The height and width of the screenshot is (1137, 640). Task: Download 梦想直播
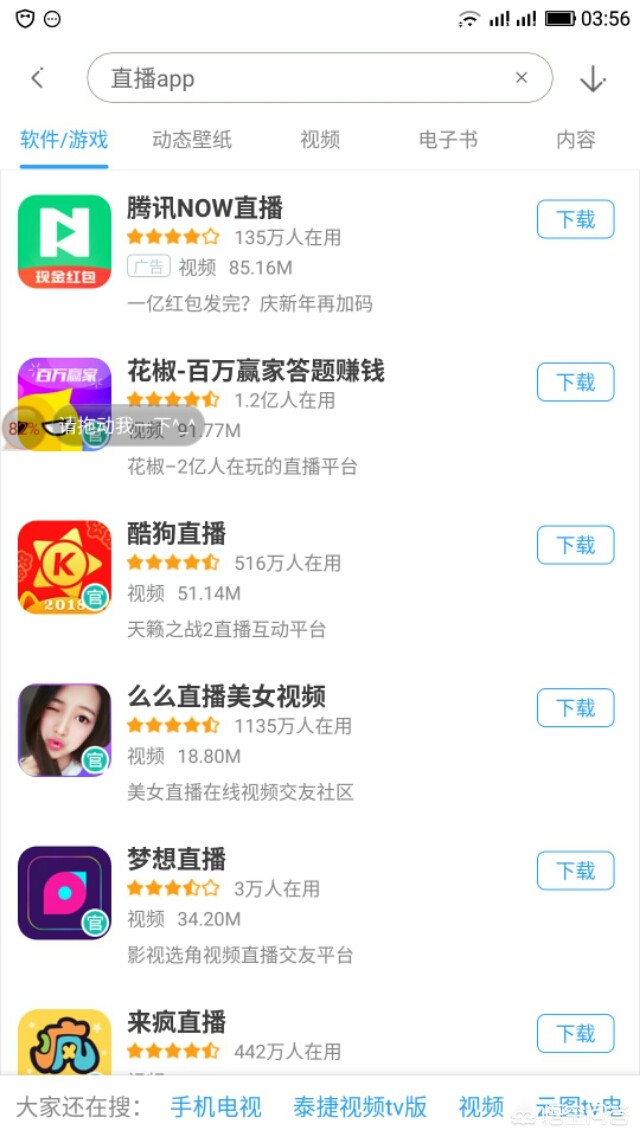tap(575, 871)
